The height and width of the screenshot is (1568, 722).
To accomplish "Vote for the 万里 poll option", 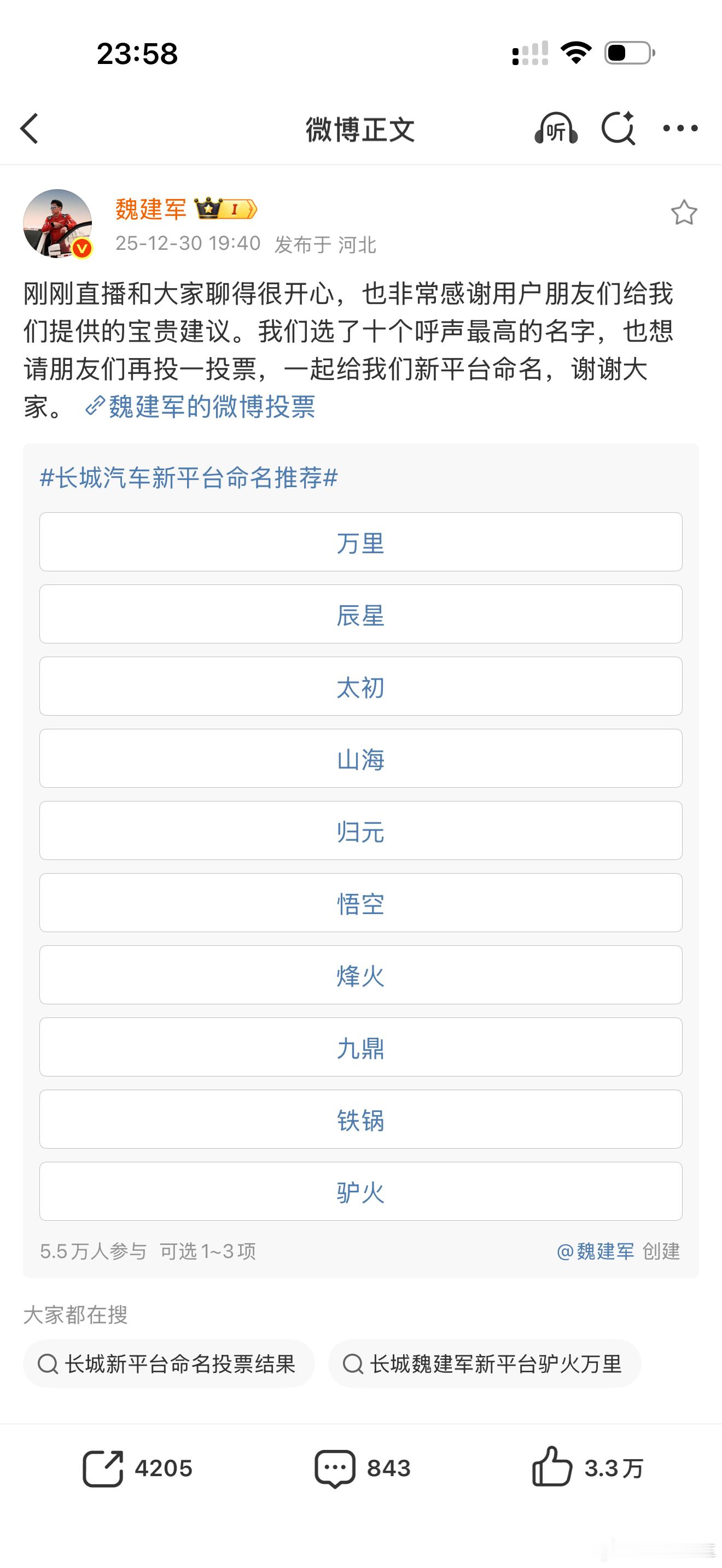I will [360, 543].
